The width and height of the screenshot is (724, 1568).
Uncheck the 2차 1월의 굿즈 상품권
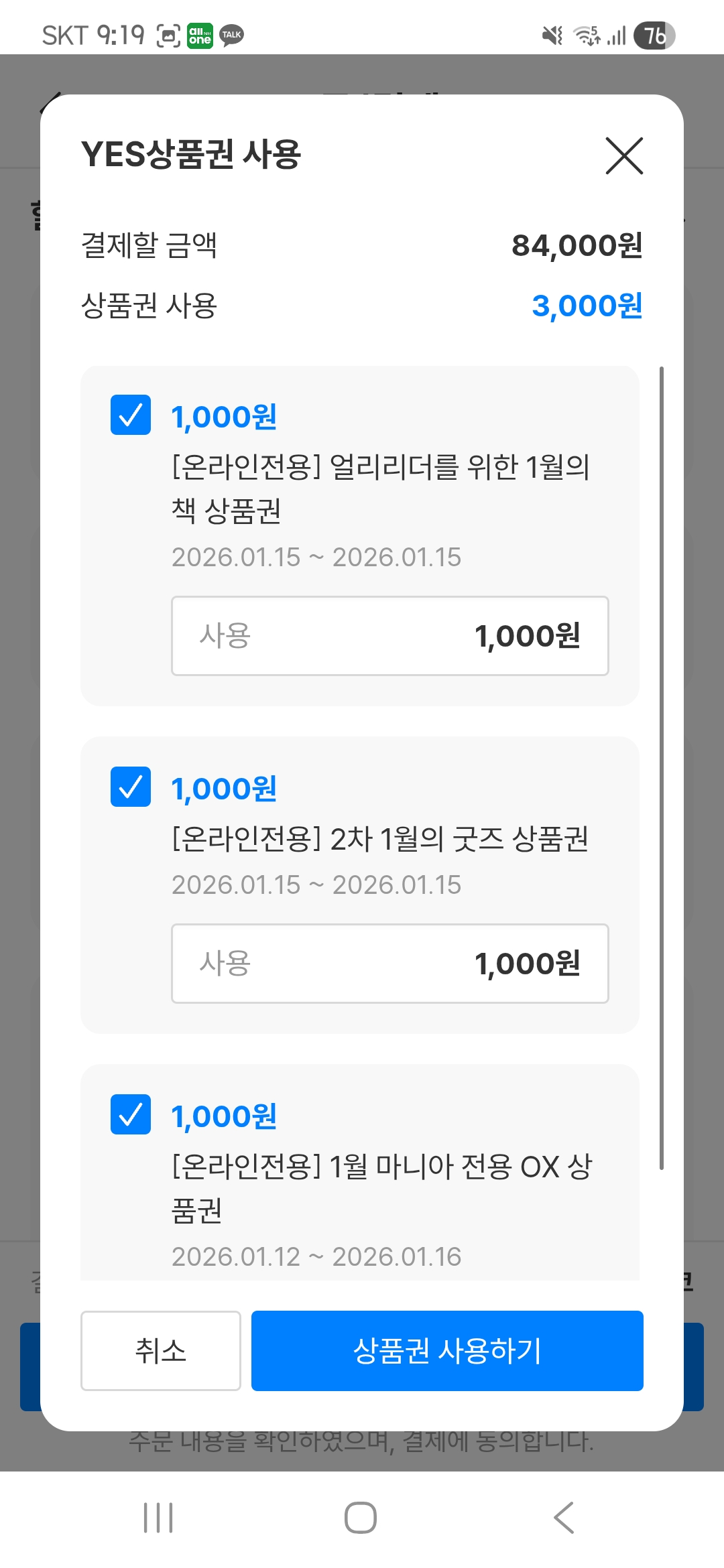pos(131,787)
